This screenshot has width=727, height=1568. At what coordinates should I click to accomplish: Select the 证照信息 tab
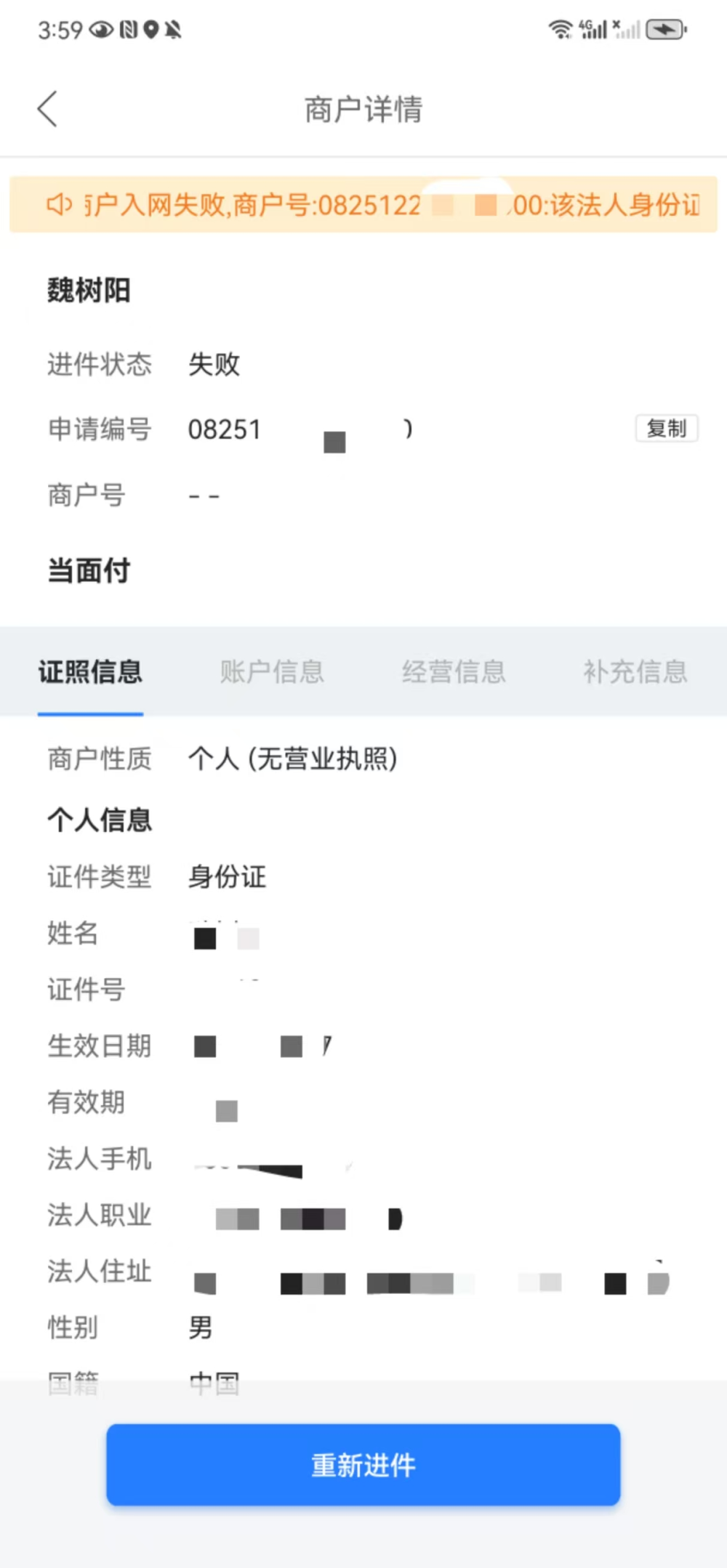click(90, 672)
